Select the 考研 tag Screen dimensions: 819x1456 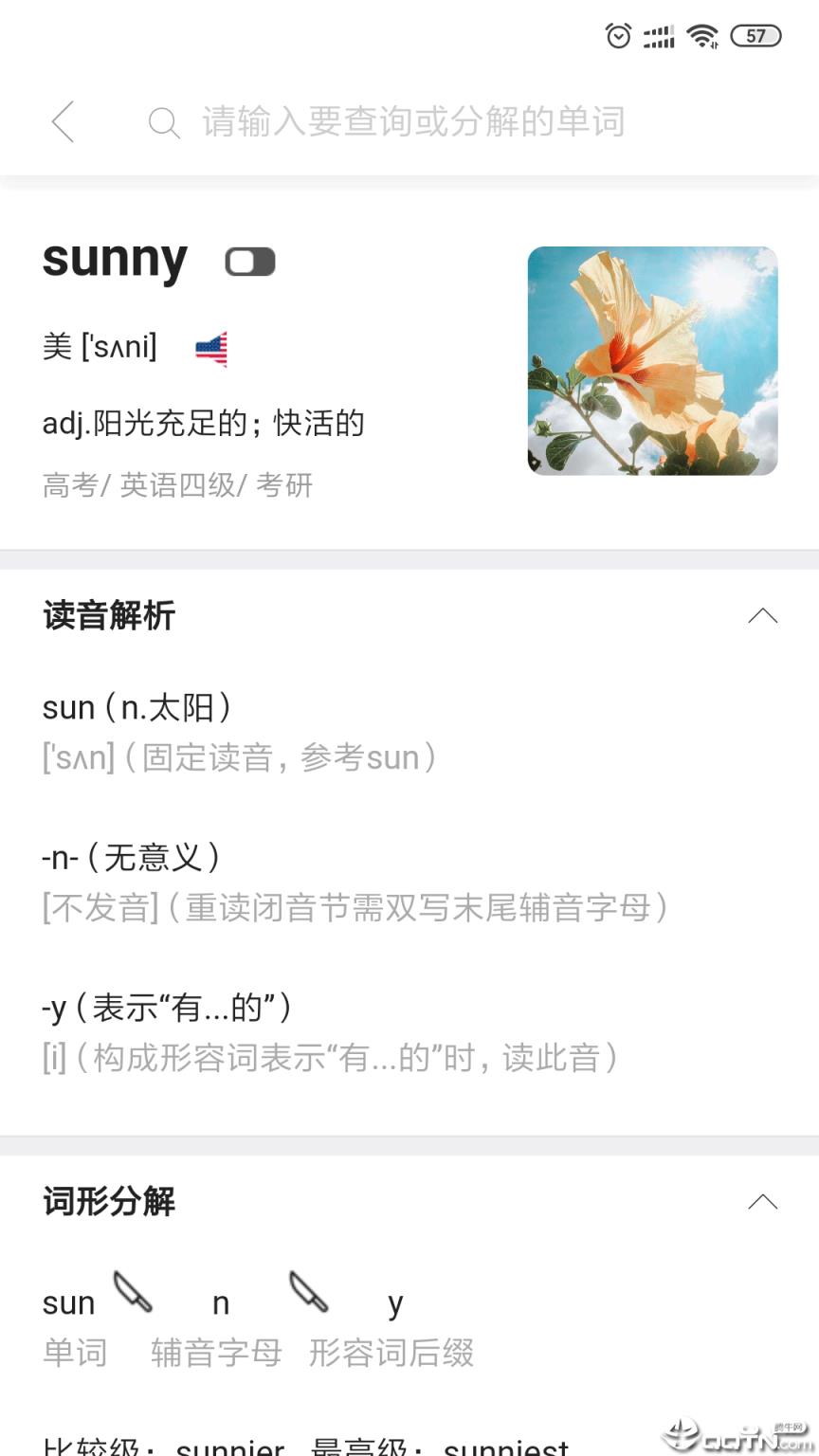pos(285,484)
